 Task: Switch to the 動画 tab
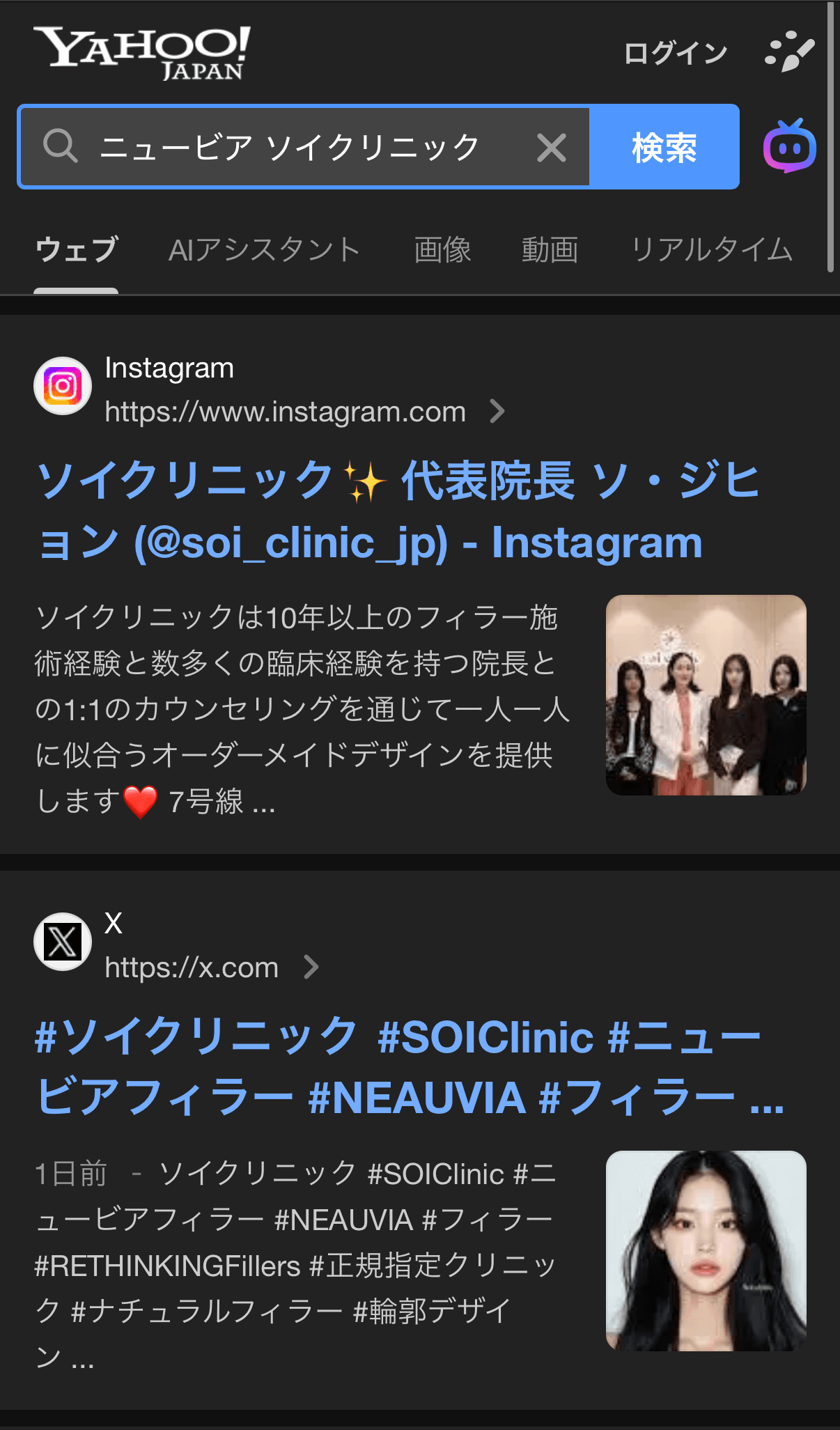pos(550,250)
